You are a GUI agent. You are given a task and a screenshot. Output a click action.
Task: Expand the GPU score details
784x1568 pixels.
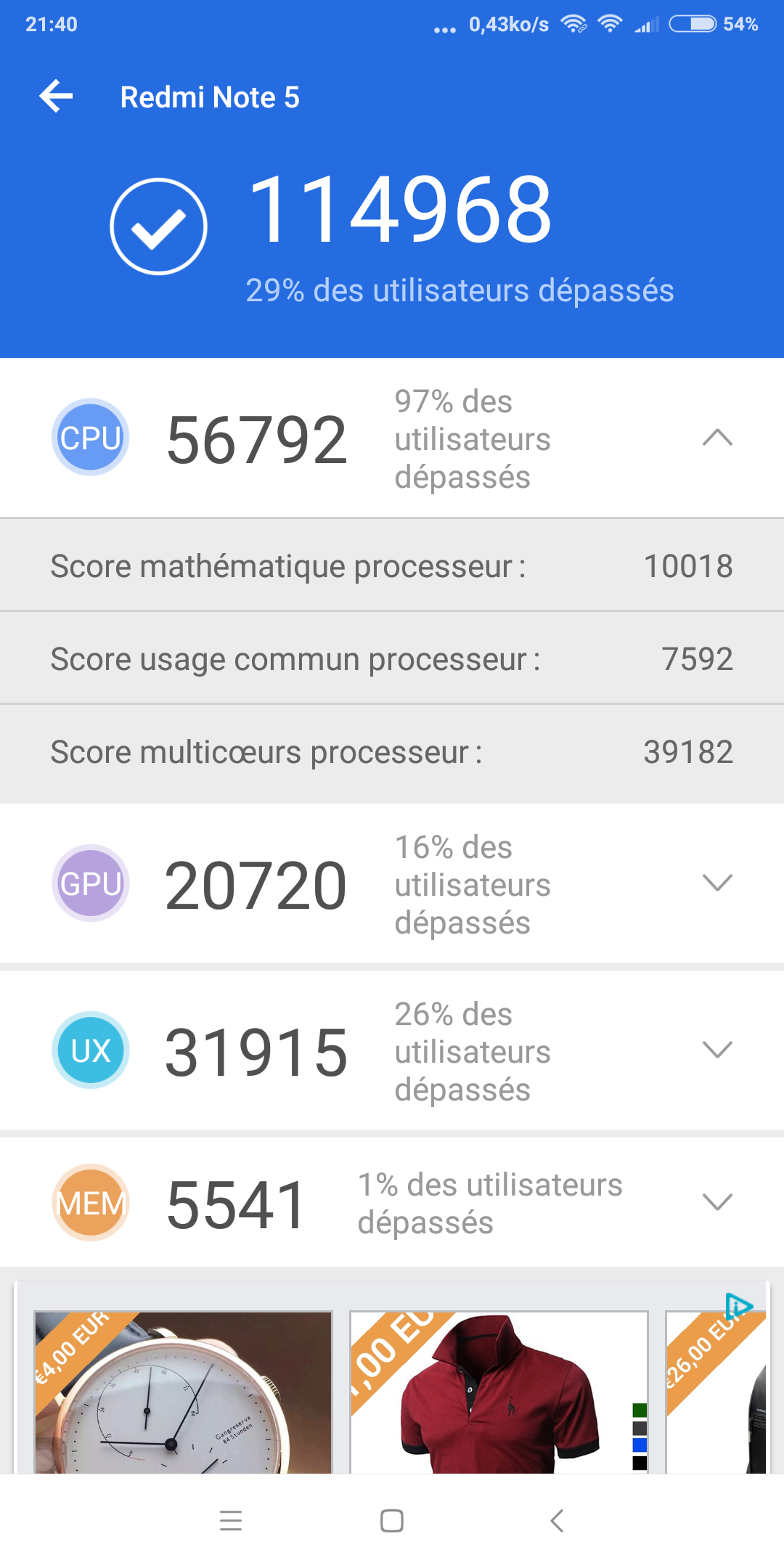717,883
